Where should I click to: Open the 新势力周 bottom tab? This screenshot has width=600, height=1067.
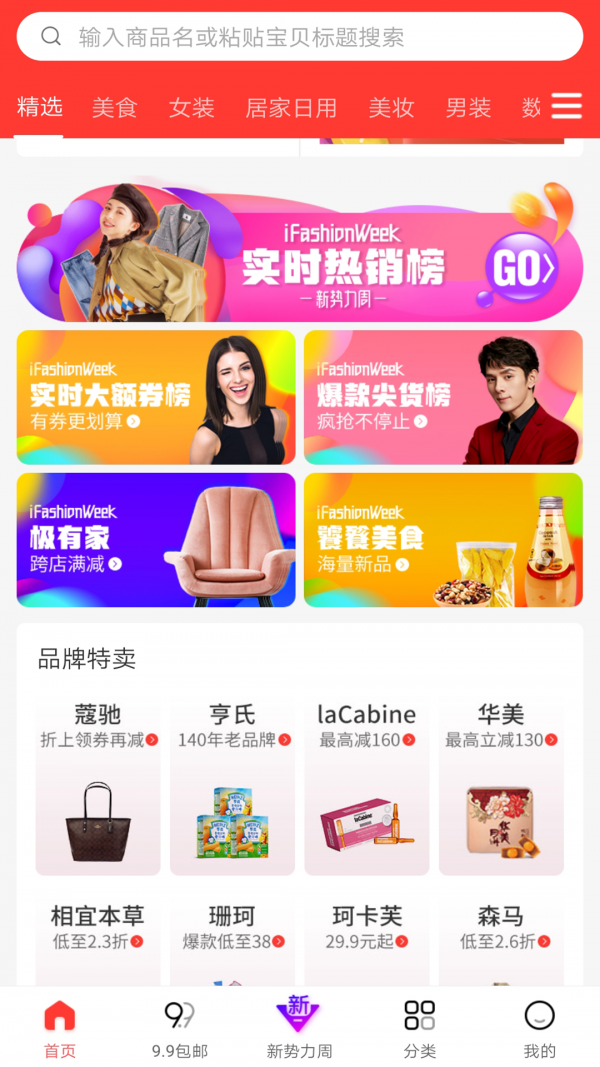(299, 1028)
